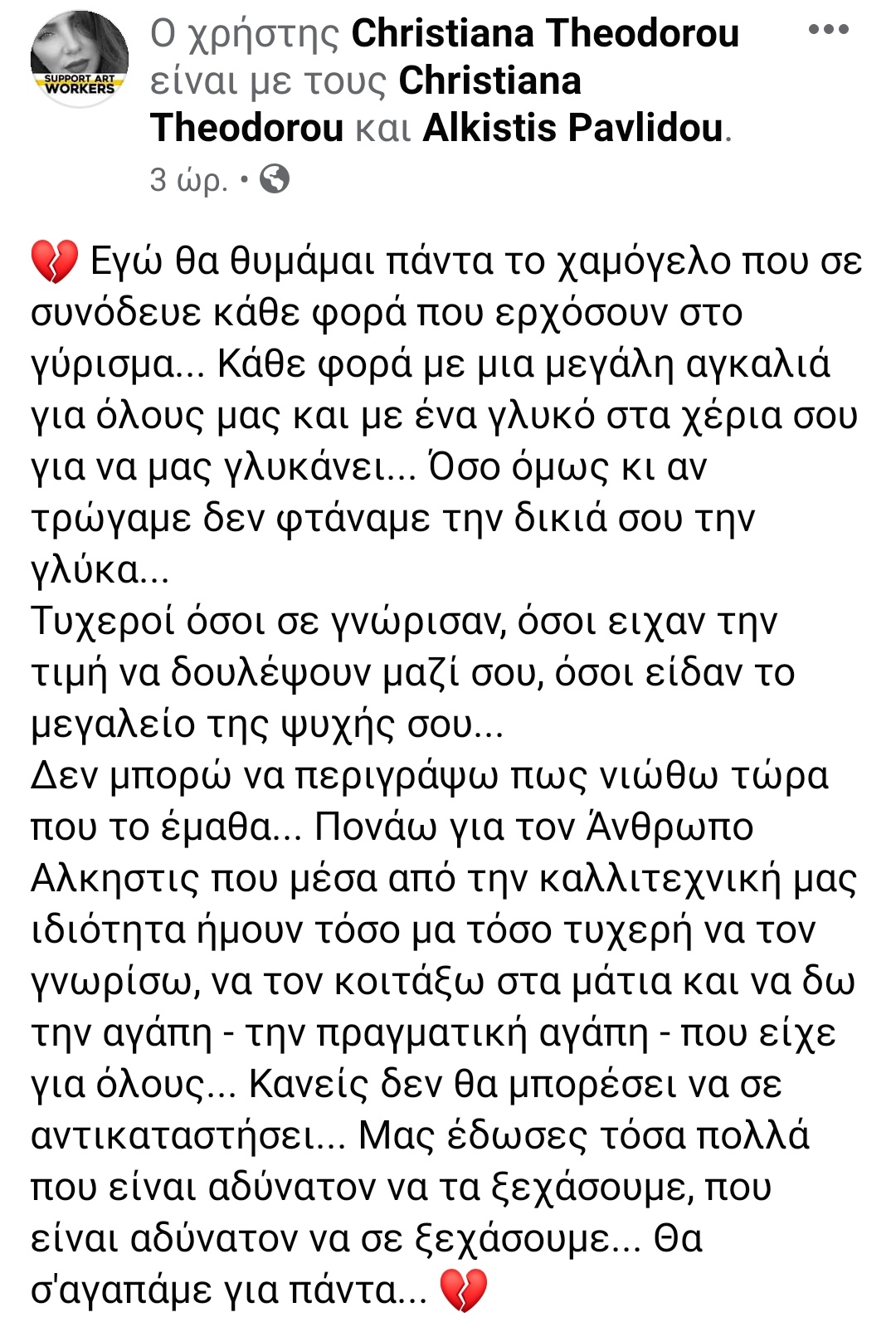
Task: Open tagged profile Alkistis Pavlidou
Action: point(572,129)
